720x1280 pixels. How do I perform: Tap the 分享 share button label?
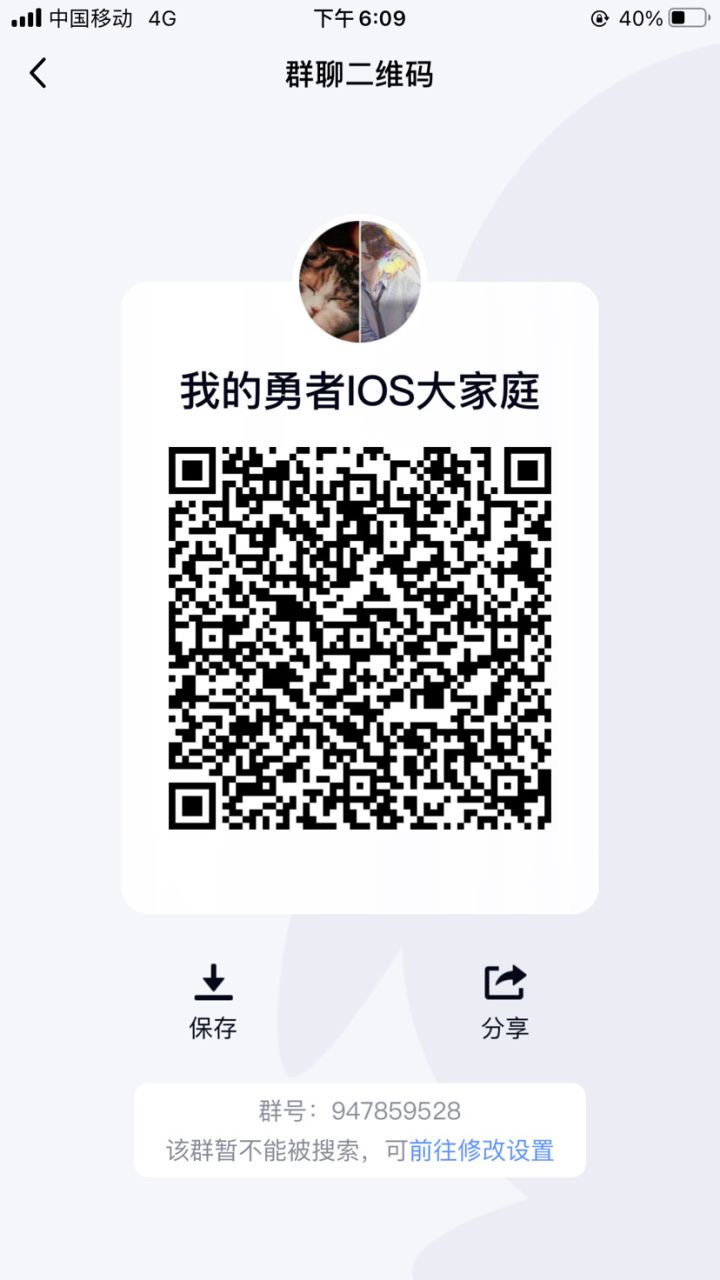pyautogui.click(x=505, y=1028)
